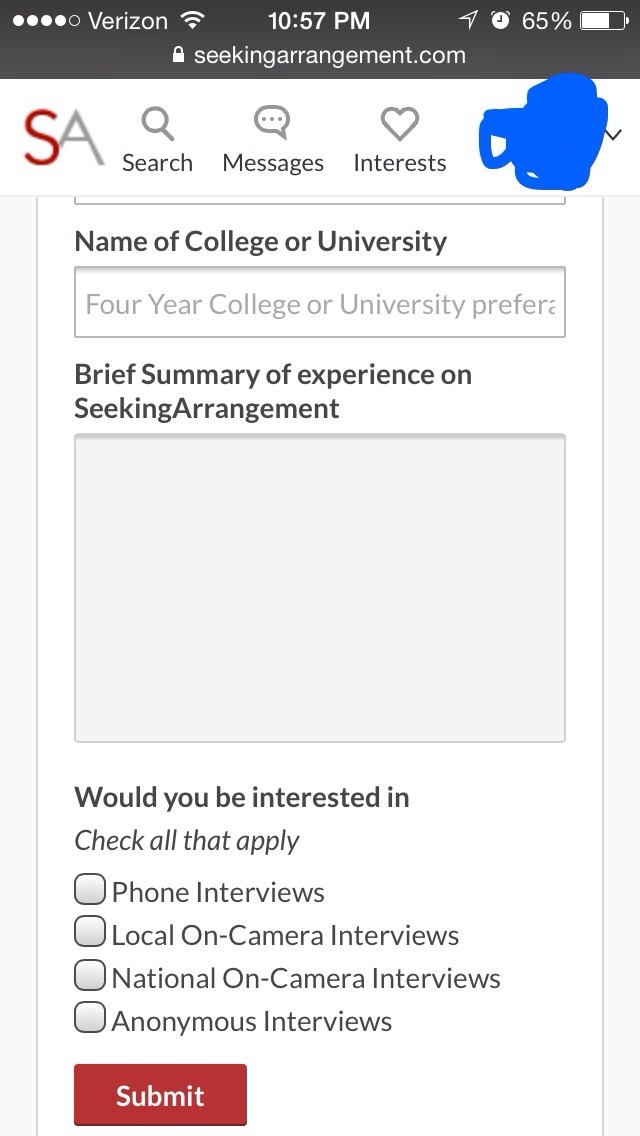
Task: Expand the account dropdown chevron
Action: pos(613,135)
